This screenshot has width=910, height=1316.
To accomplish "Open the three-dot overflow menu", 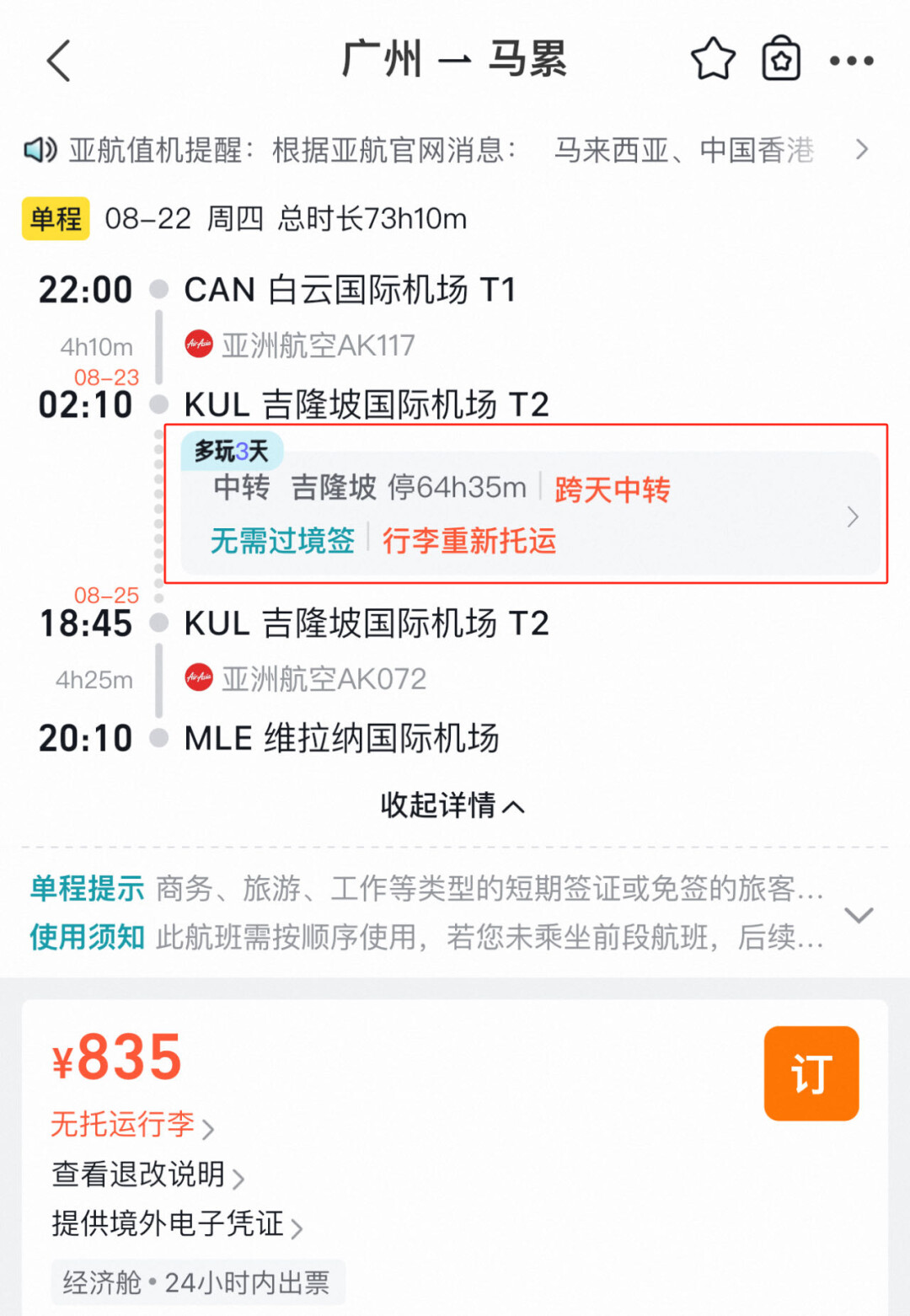I will tap(851, 61).
